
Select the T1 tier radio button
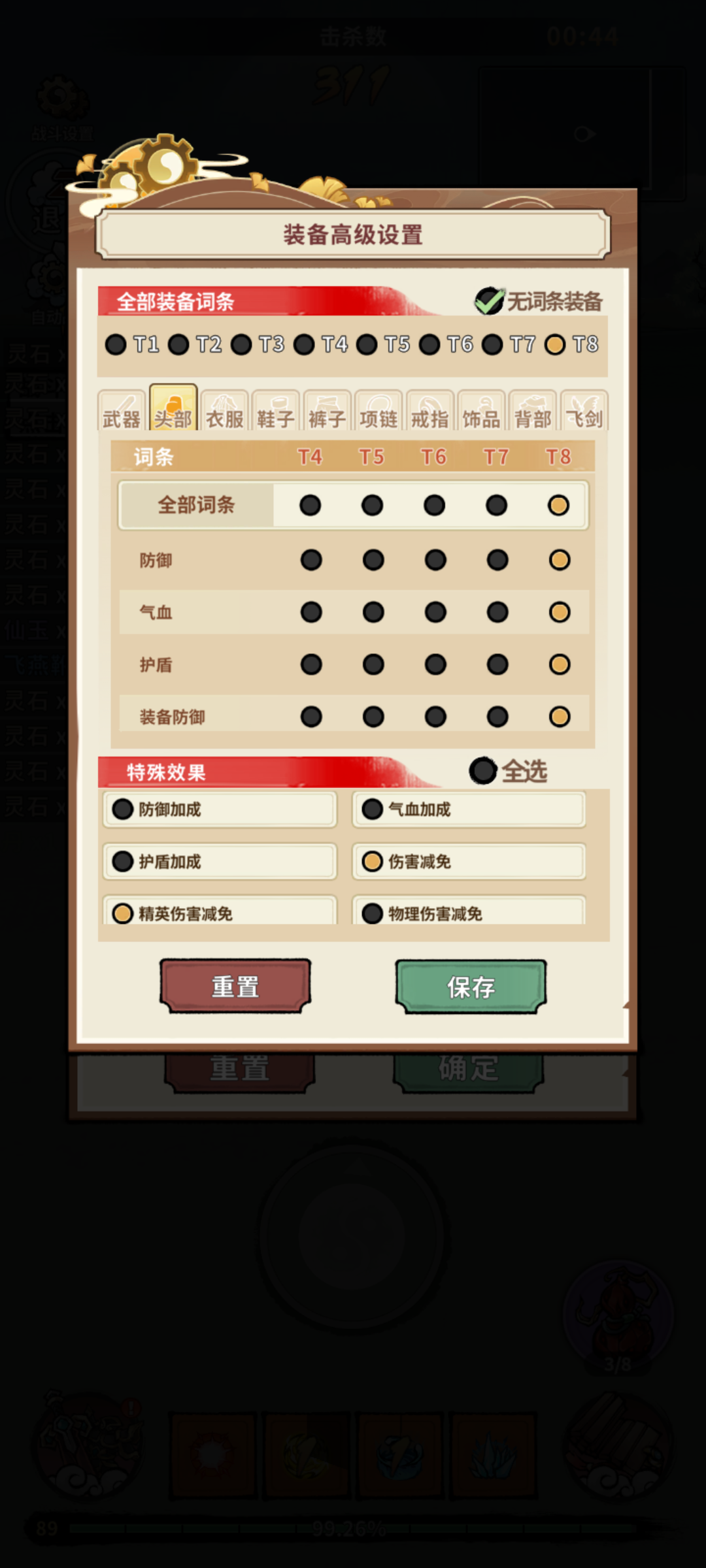[x=116, y=344]
